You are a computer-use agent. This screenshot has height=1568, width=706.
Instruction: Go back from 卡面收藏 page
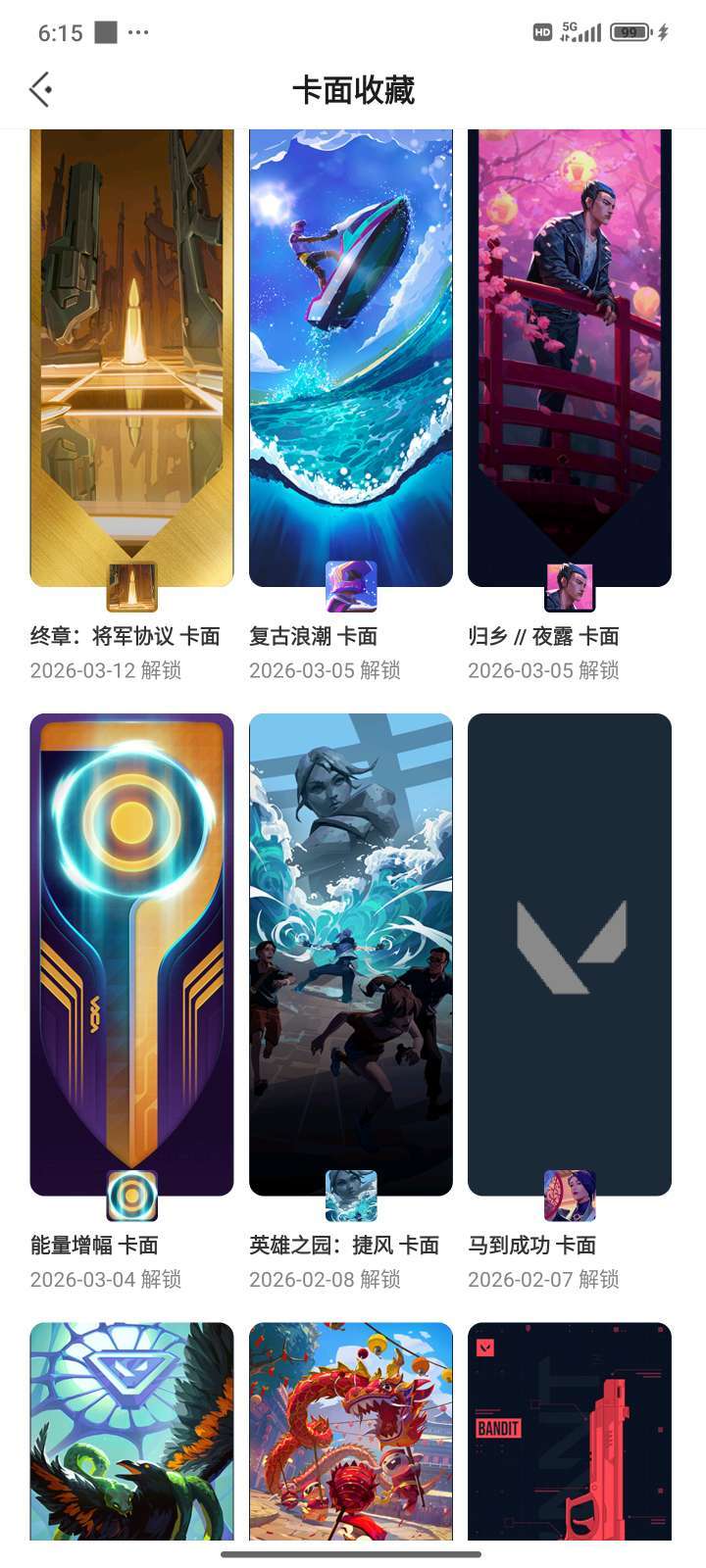pos(40,89)
